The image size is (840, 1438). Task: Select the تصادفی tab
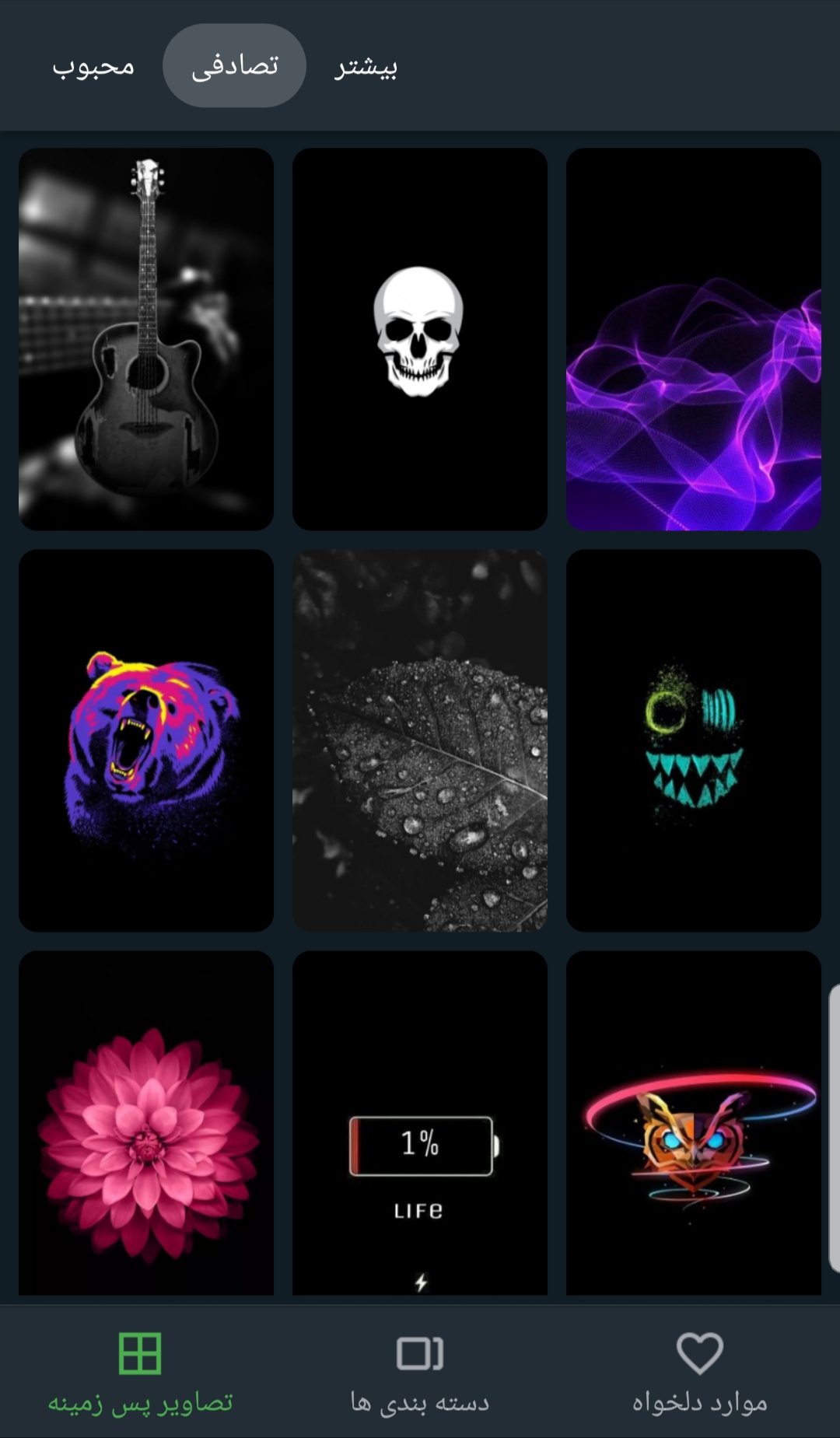[x=234, y=66]
